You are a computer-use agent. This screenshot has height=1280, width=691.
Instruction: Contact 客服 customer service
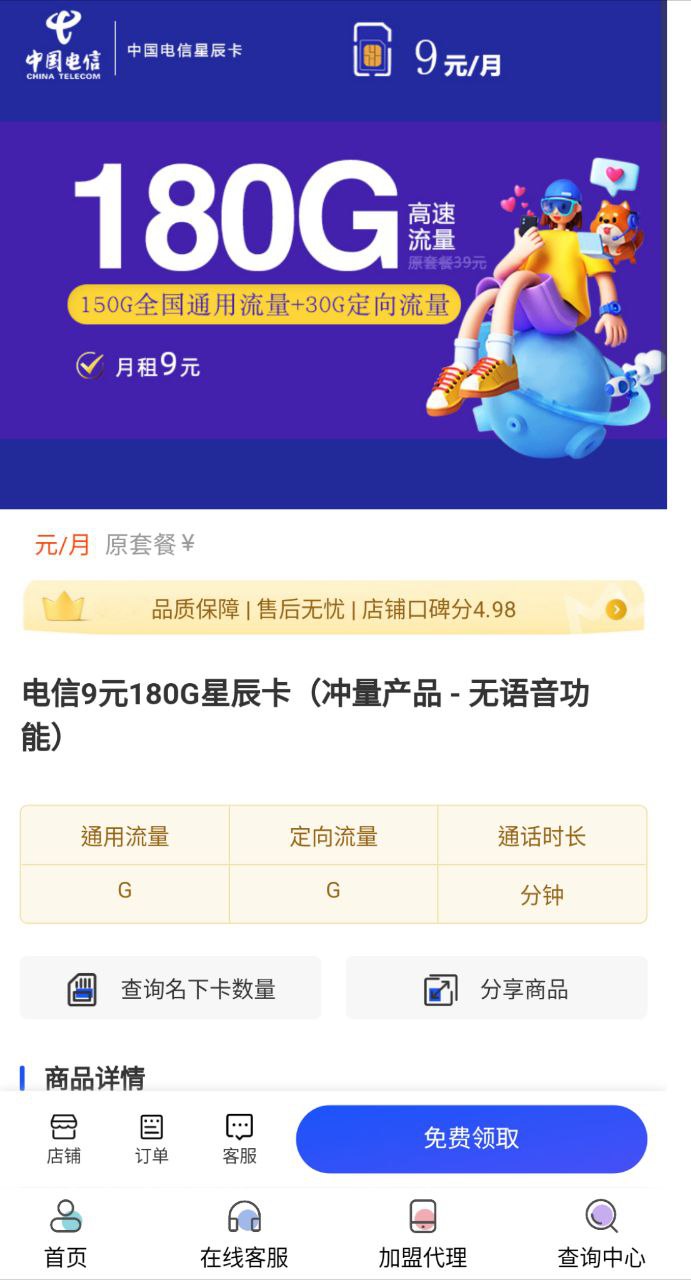tap(239, 1139)
